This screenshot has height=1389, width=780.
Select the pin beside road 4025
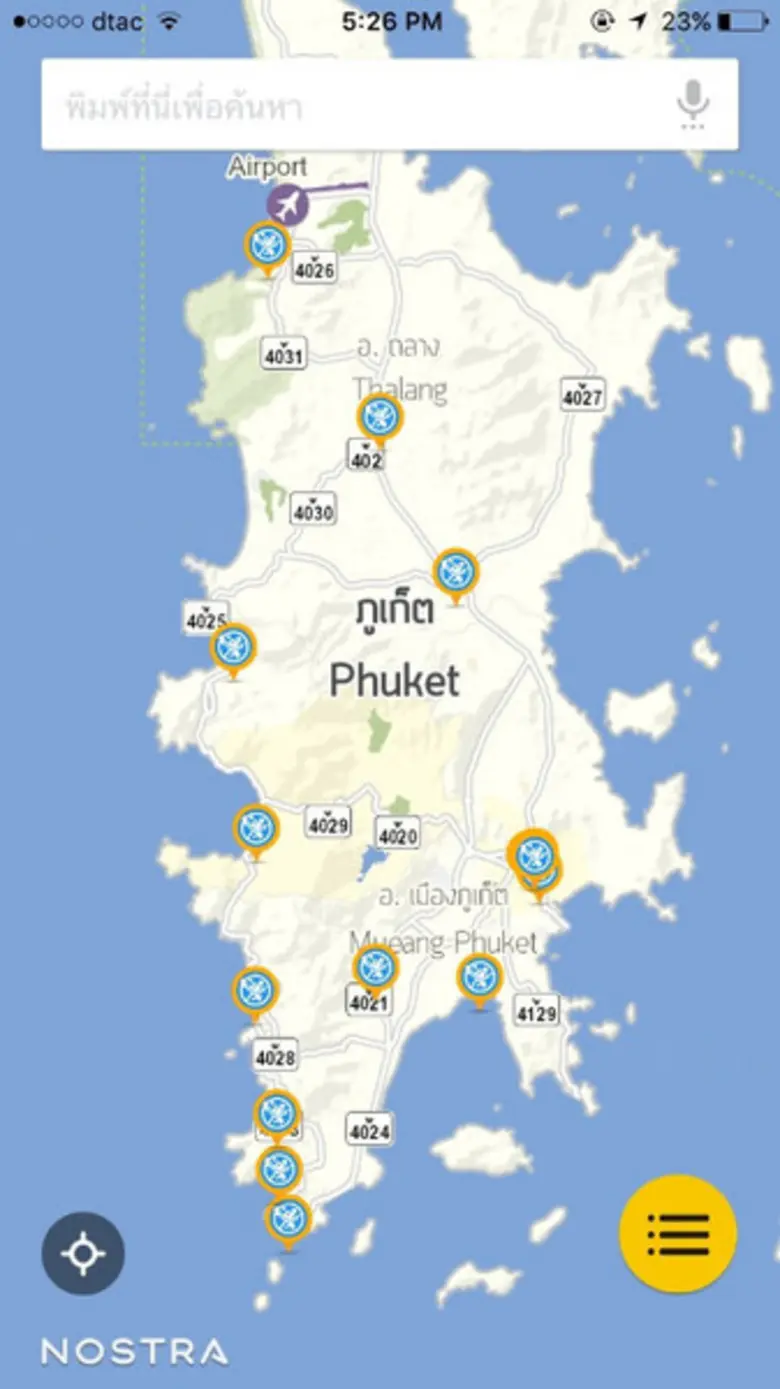pos(233,647)
